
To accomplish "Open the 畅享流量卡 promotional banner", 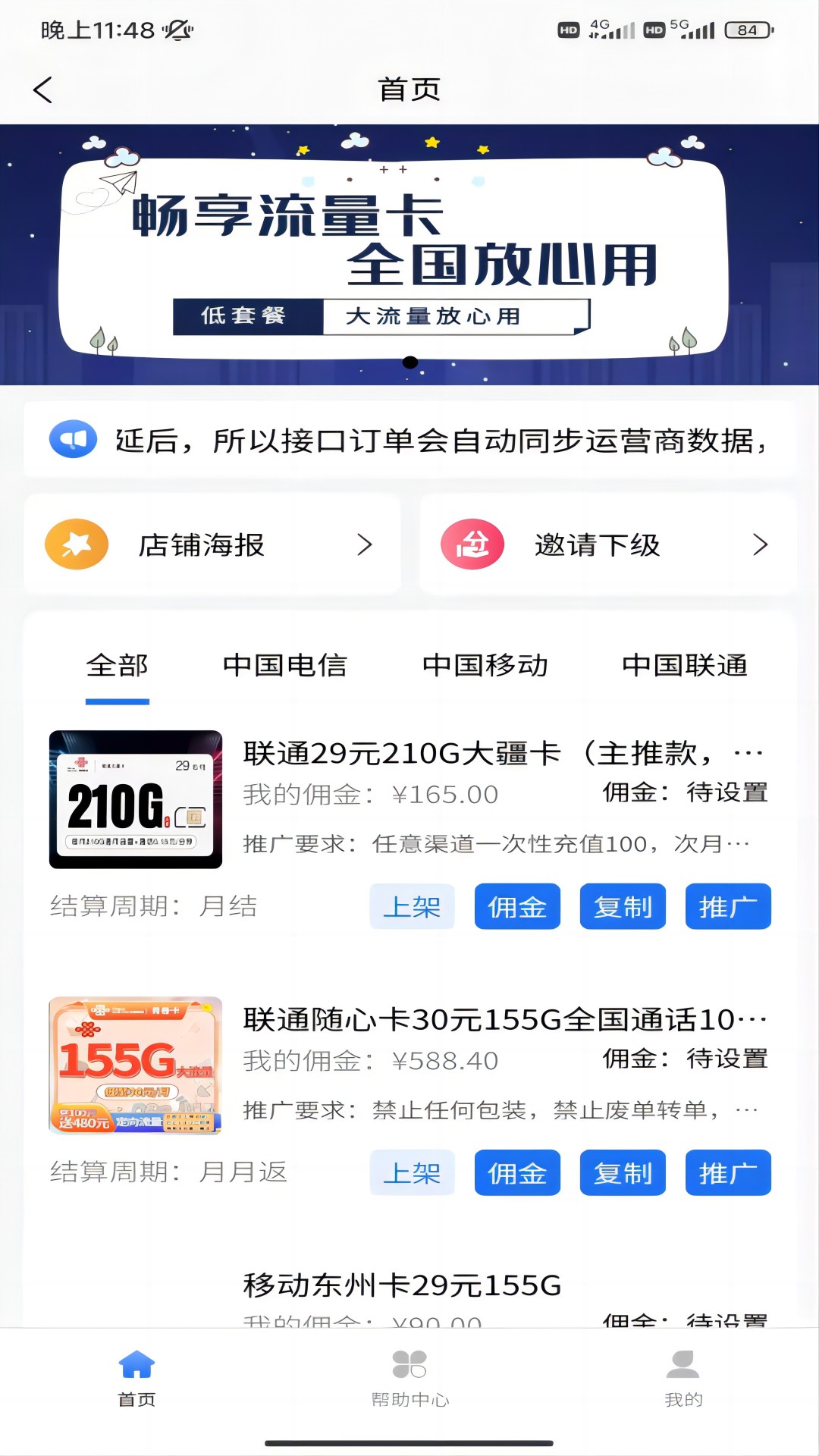I will coord(409,255).
